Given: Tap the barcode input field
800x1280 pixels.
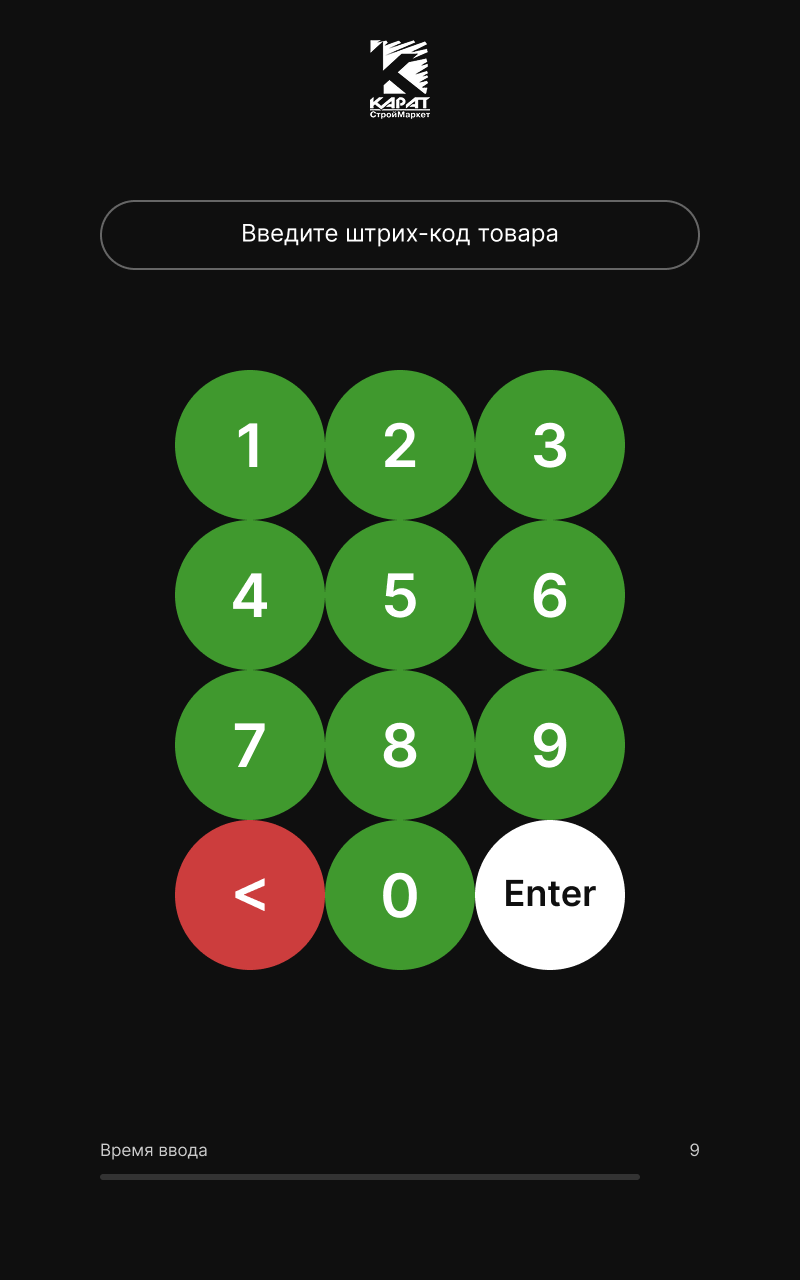Looking at the screenshot, I should tap(400, 235).
